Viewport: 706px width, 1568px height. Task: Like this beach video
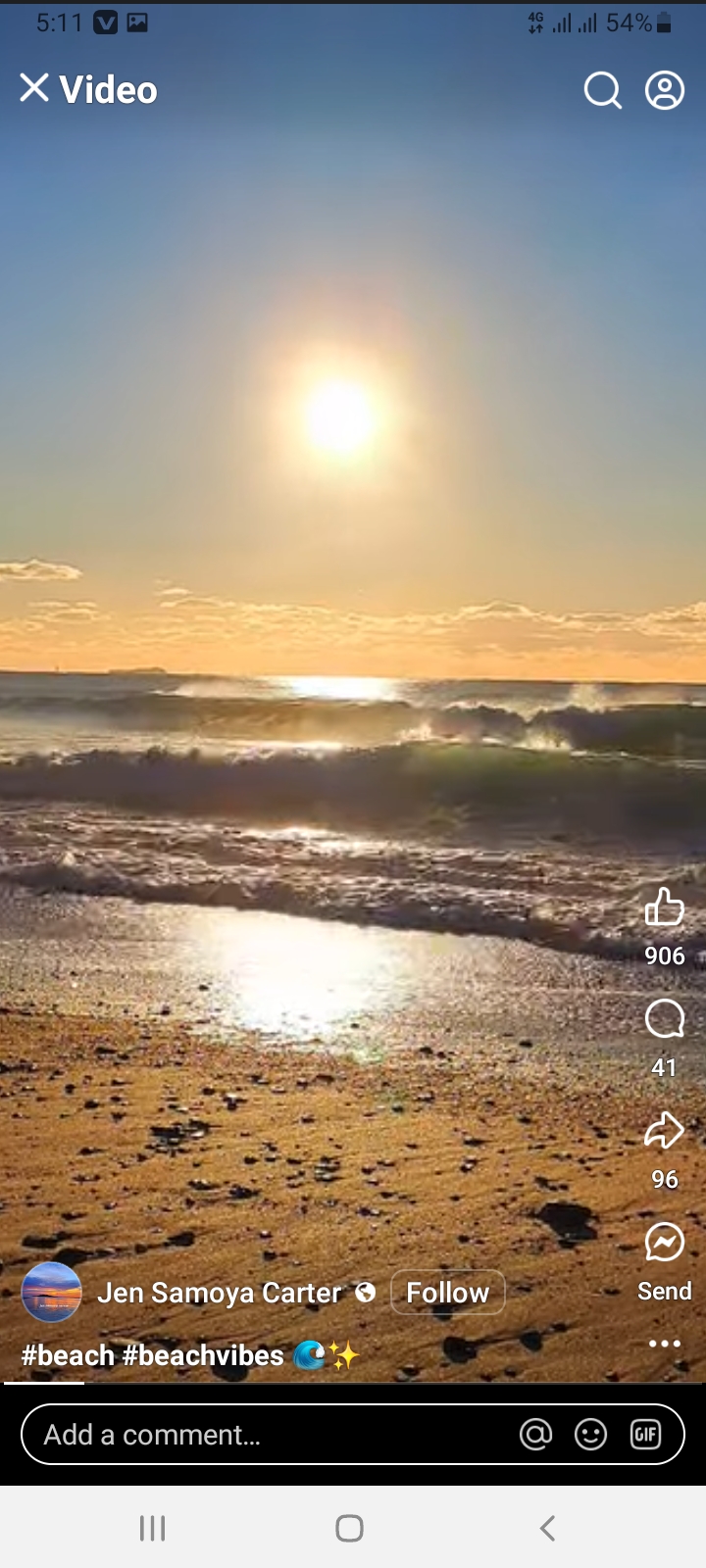click(664, 907)
